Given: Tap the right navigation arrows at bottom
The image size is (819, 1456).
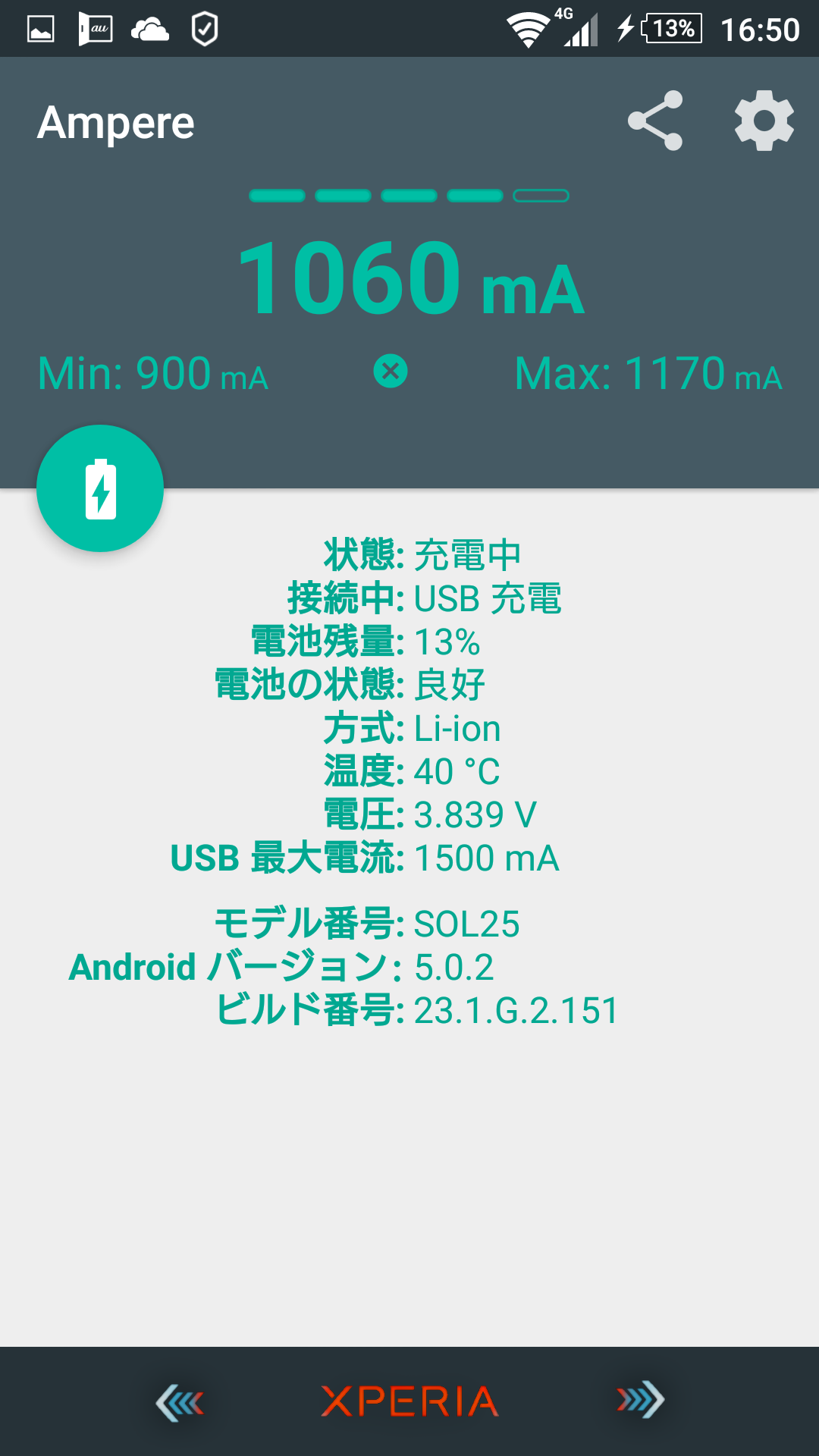Looking at the screenshot, I should coord(637,1401).
